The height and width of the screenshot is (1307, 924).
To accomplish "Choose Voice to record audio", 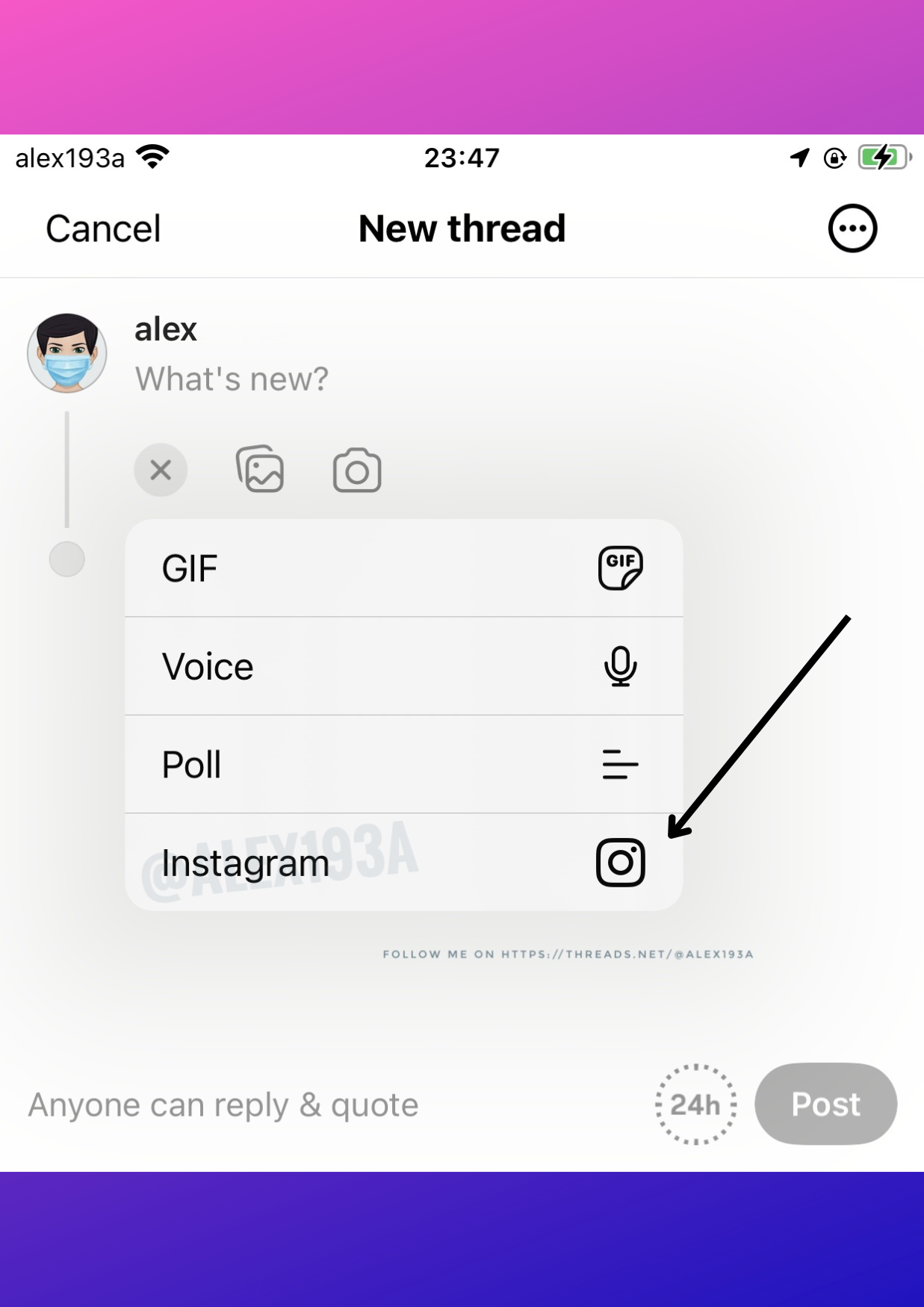I will [403, 666].
